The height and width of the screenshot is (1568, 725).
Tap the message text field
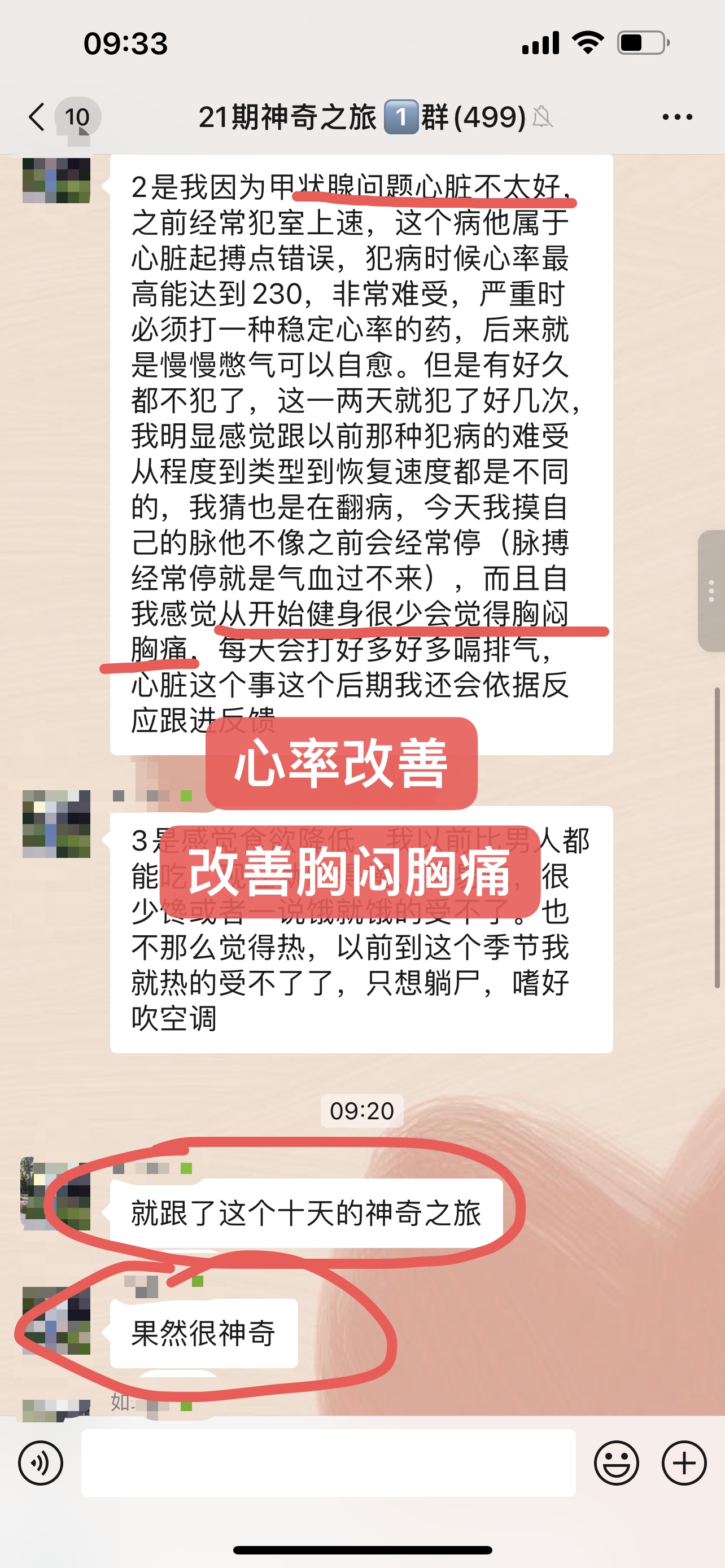point(328,1462)
